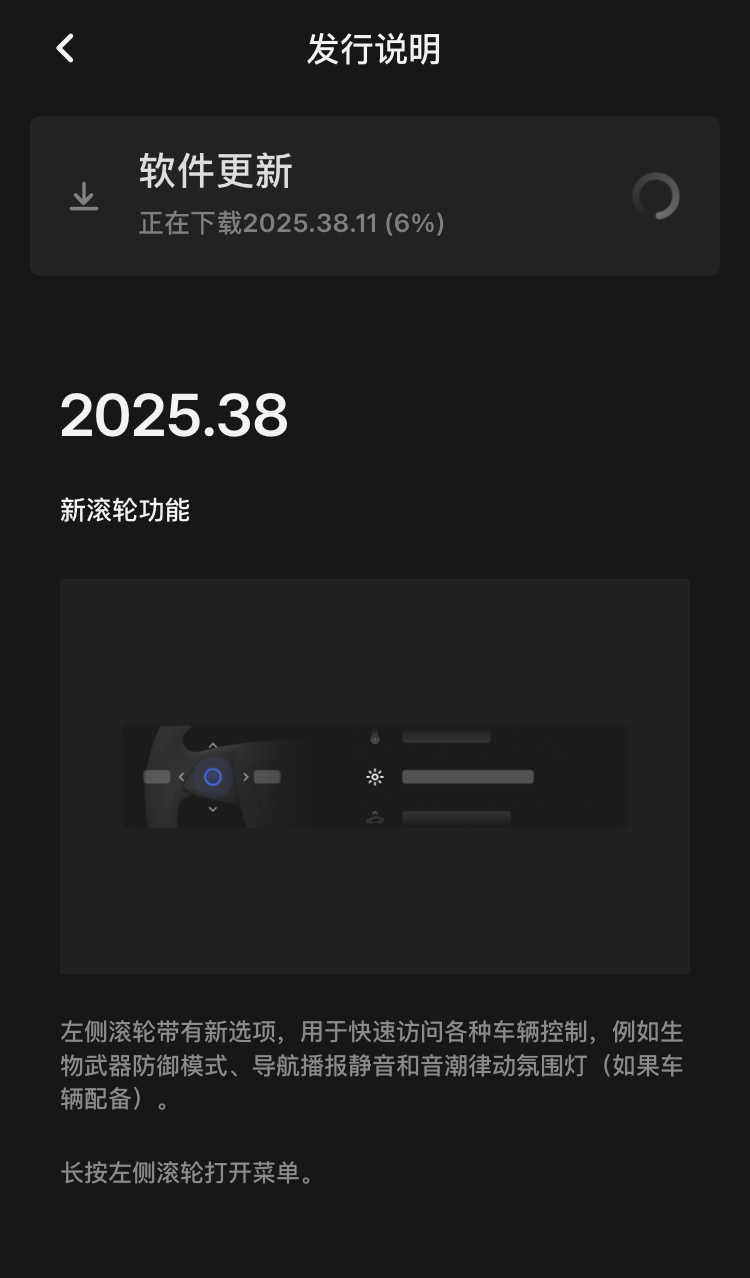Click the ambient light icon in the illustration

[x=376, y=817]
